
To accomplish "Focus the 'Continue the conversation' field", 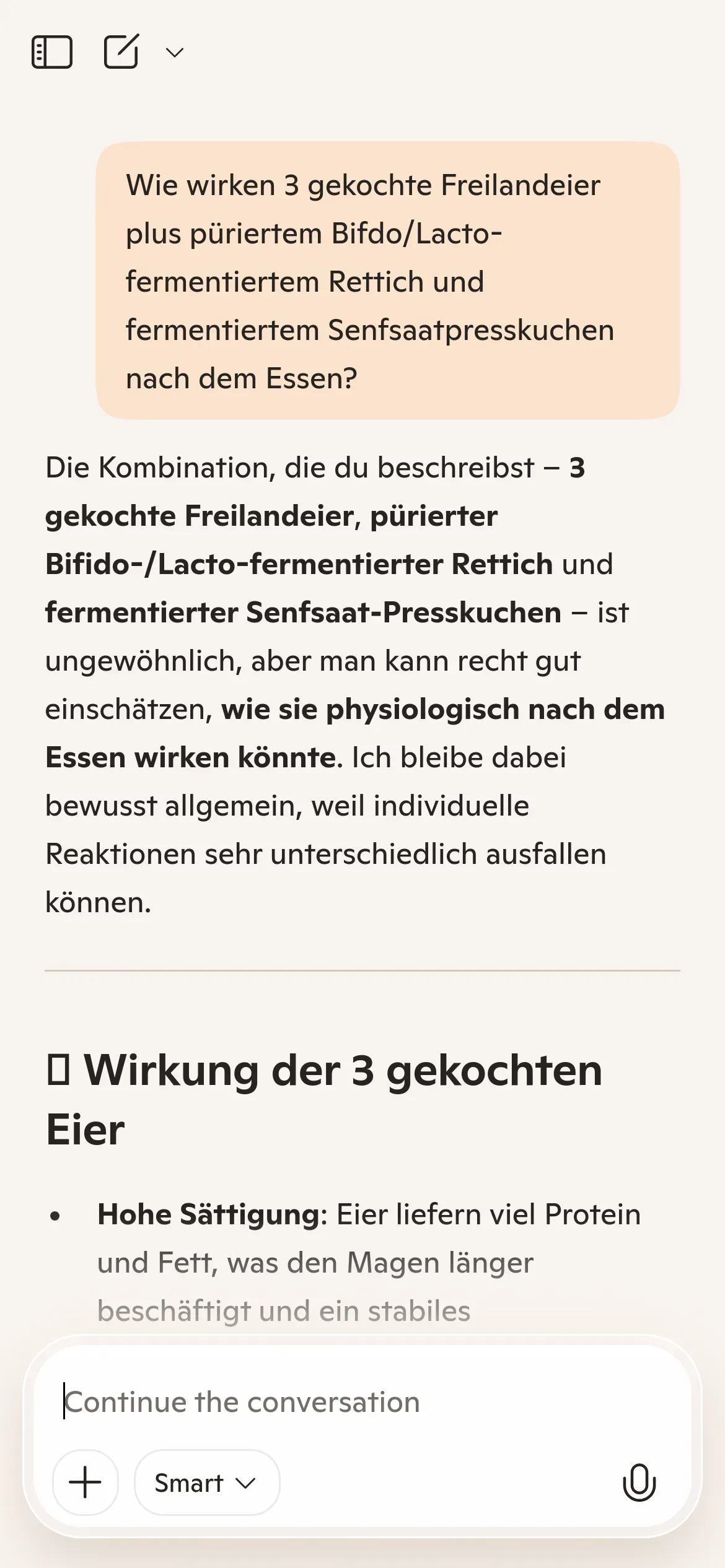I will pyautogui.click(x=362, y=1402).
